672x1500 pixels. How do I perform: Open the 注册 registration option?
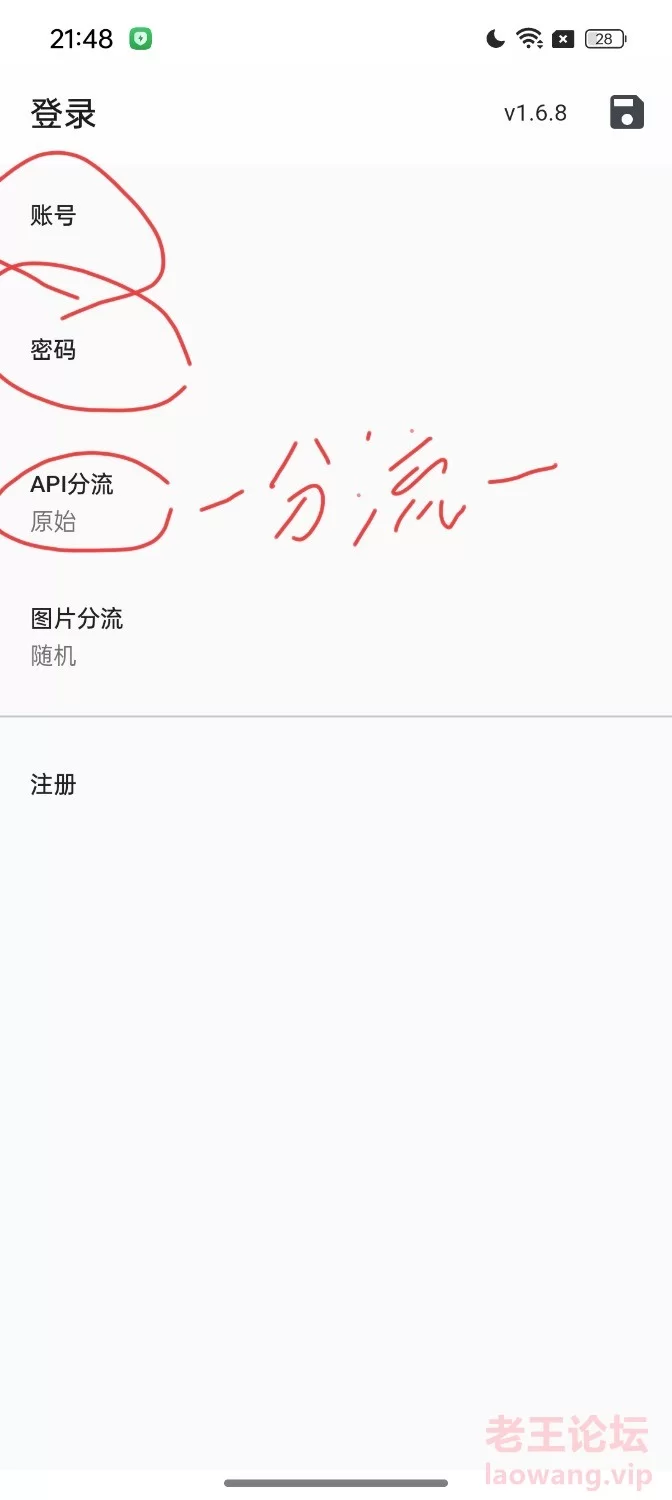pos(336,785)
